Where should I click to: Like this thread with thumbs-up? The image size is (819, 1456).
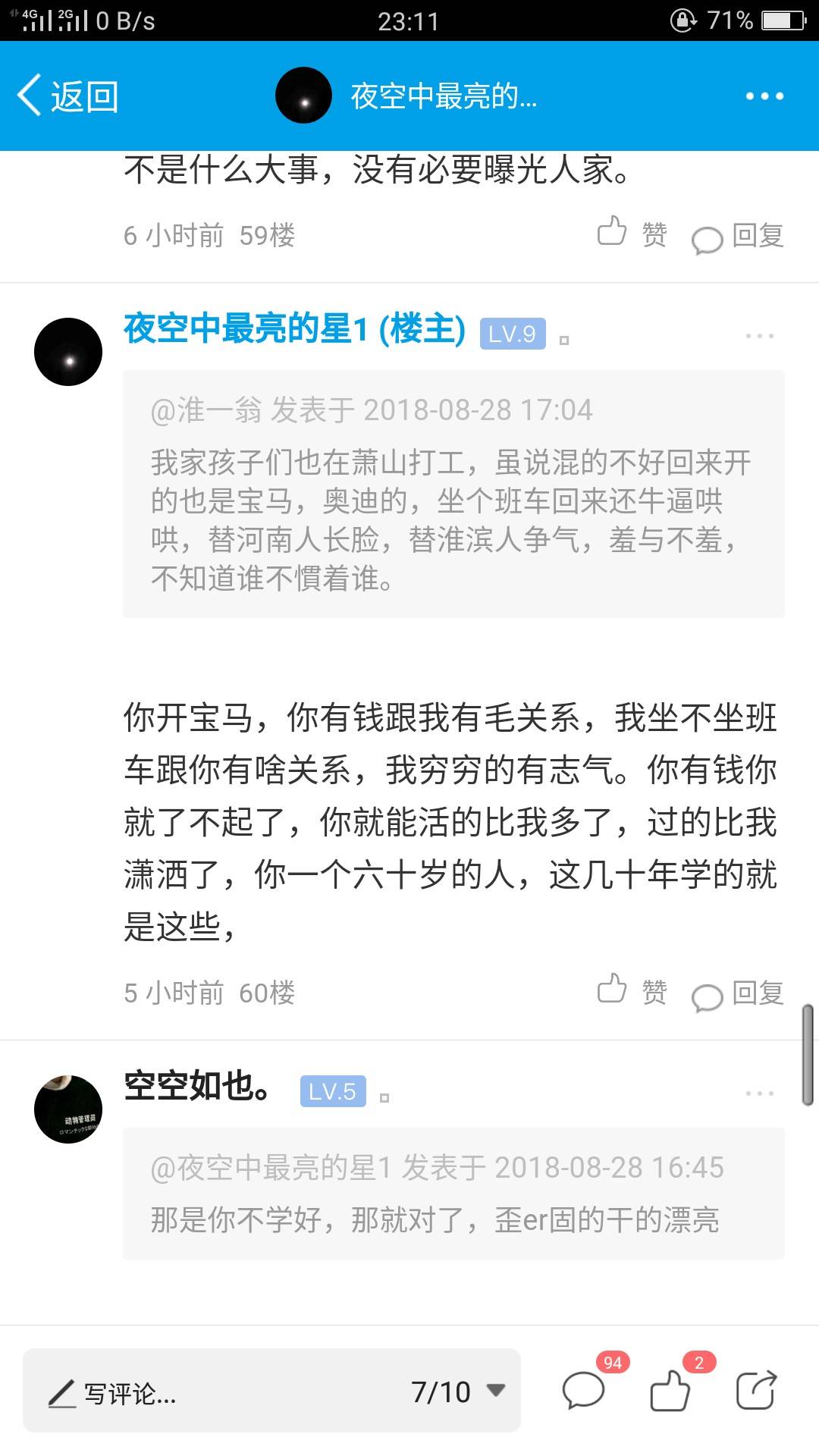670,1390
